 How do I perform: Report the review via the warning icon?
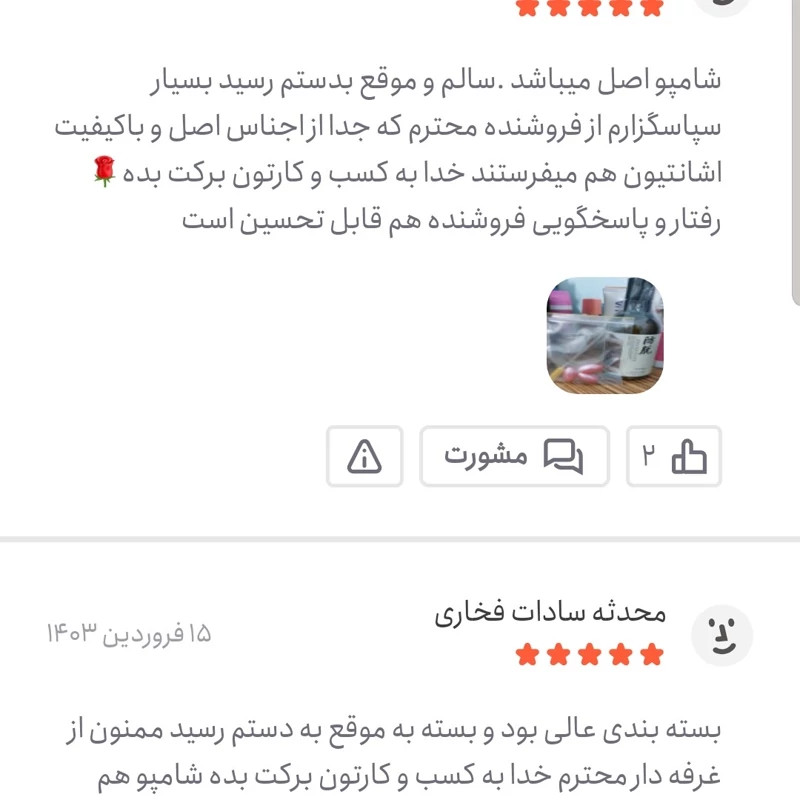(365, 457)
